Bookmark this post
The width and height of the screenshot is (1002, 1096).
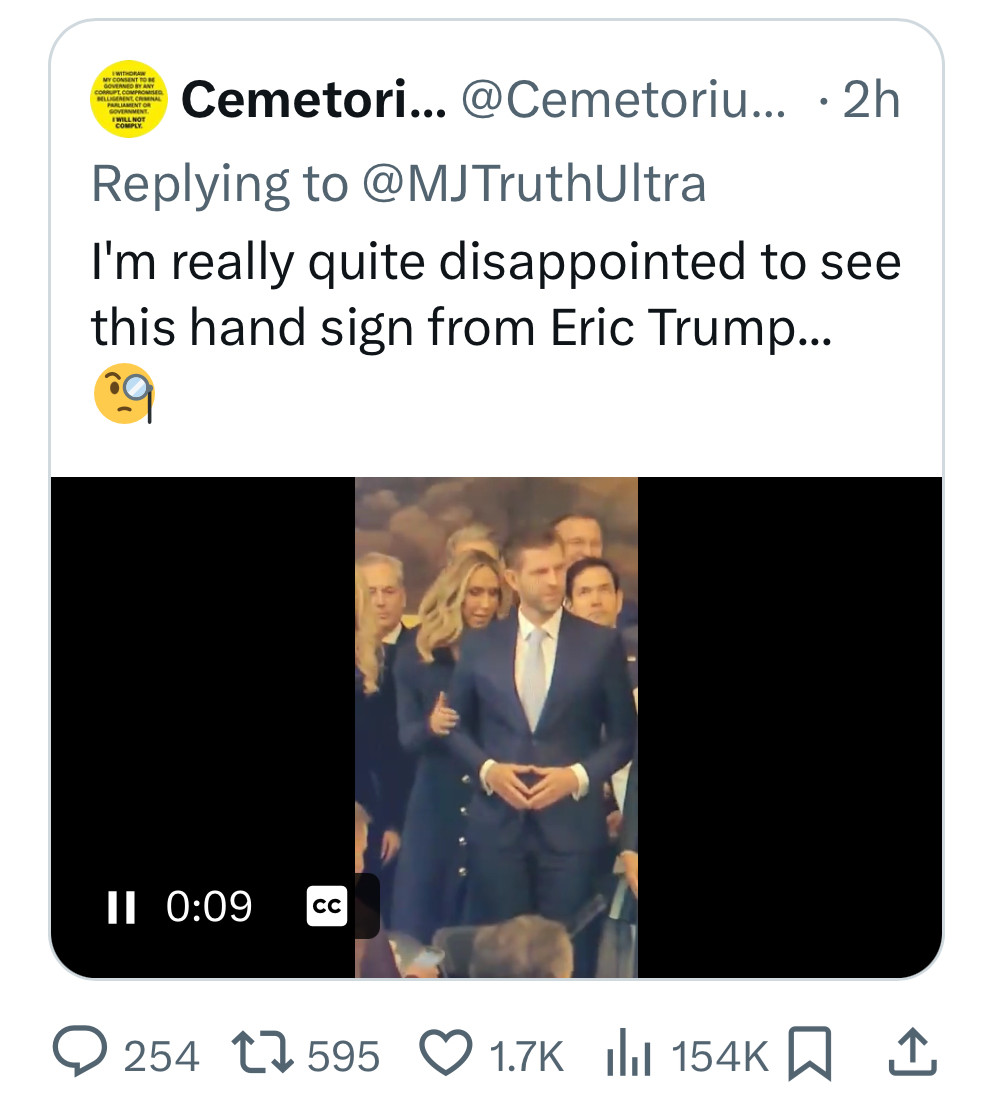click(x=811, y=1054)
